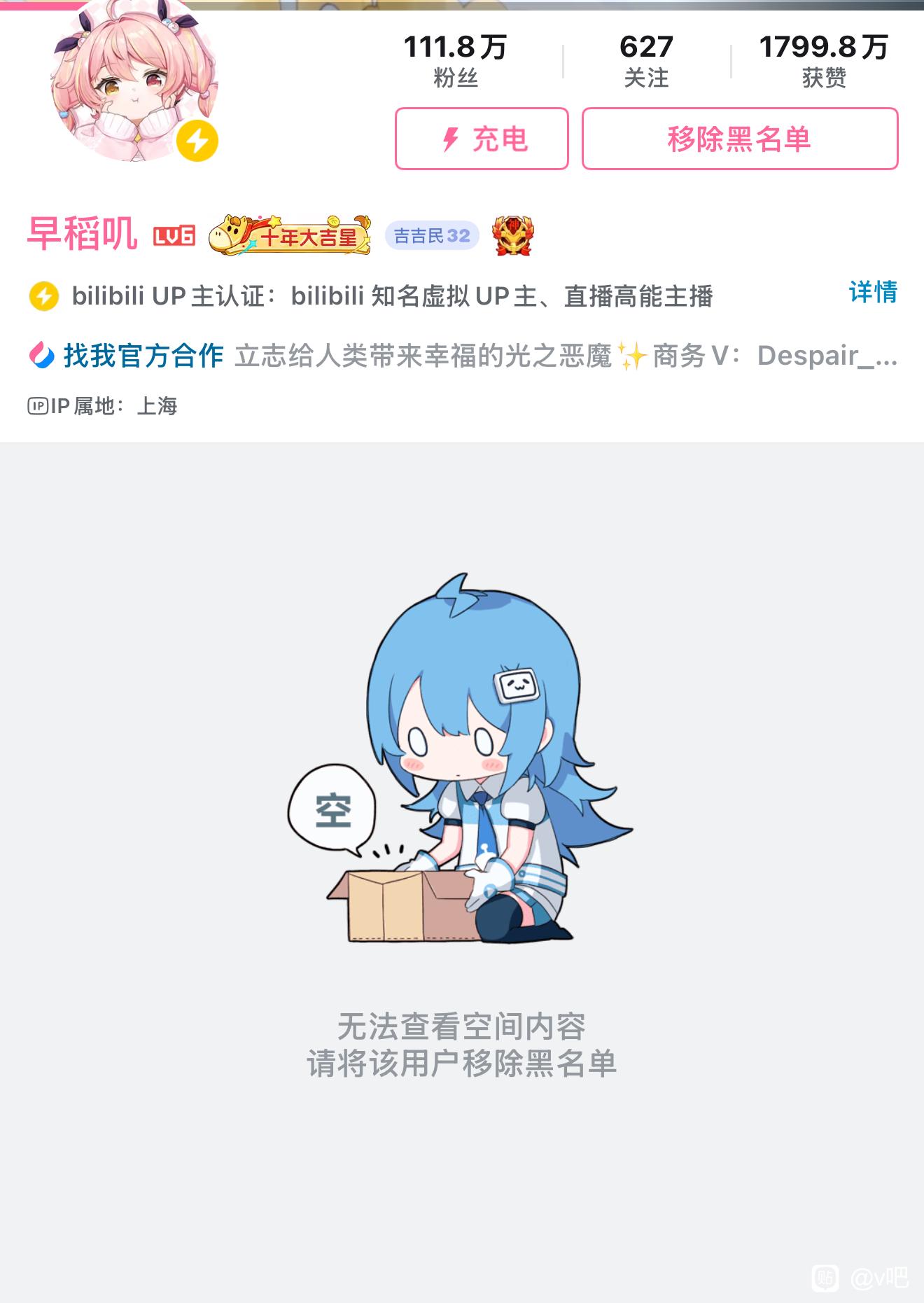Tap the 充电 button

[482, 139]
